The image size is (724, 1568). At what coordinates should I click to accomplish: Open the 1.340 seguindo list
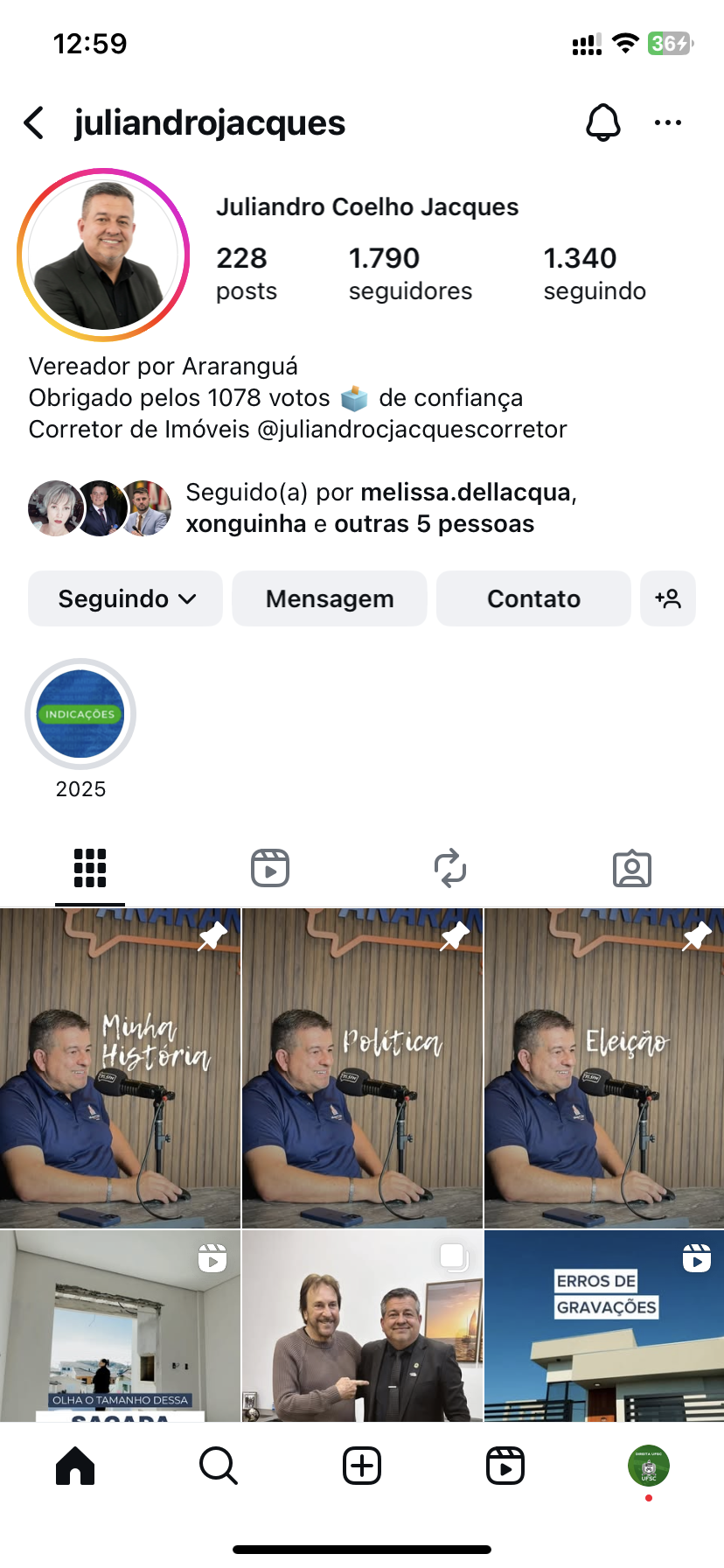pos(594,273)
